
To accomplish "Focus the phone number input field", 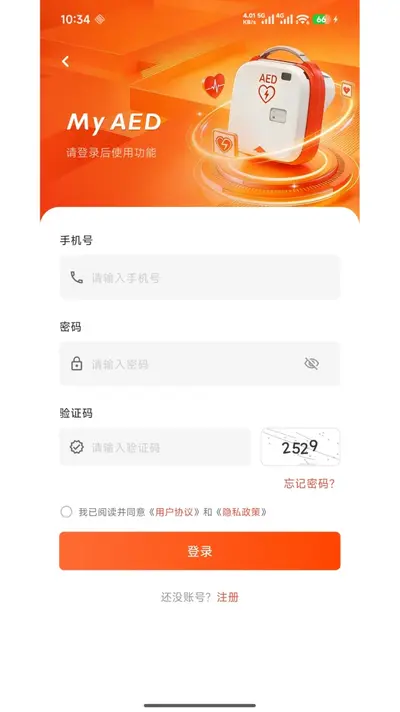I will 200,277.
